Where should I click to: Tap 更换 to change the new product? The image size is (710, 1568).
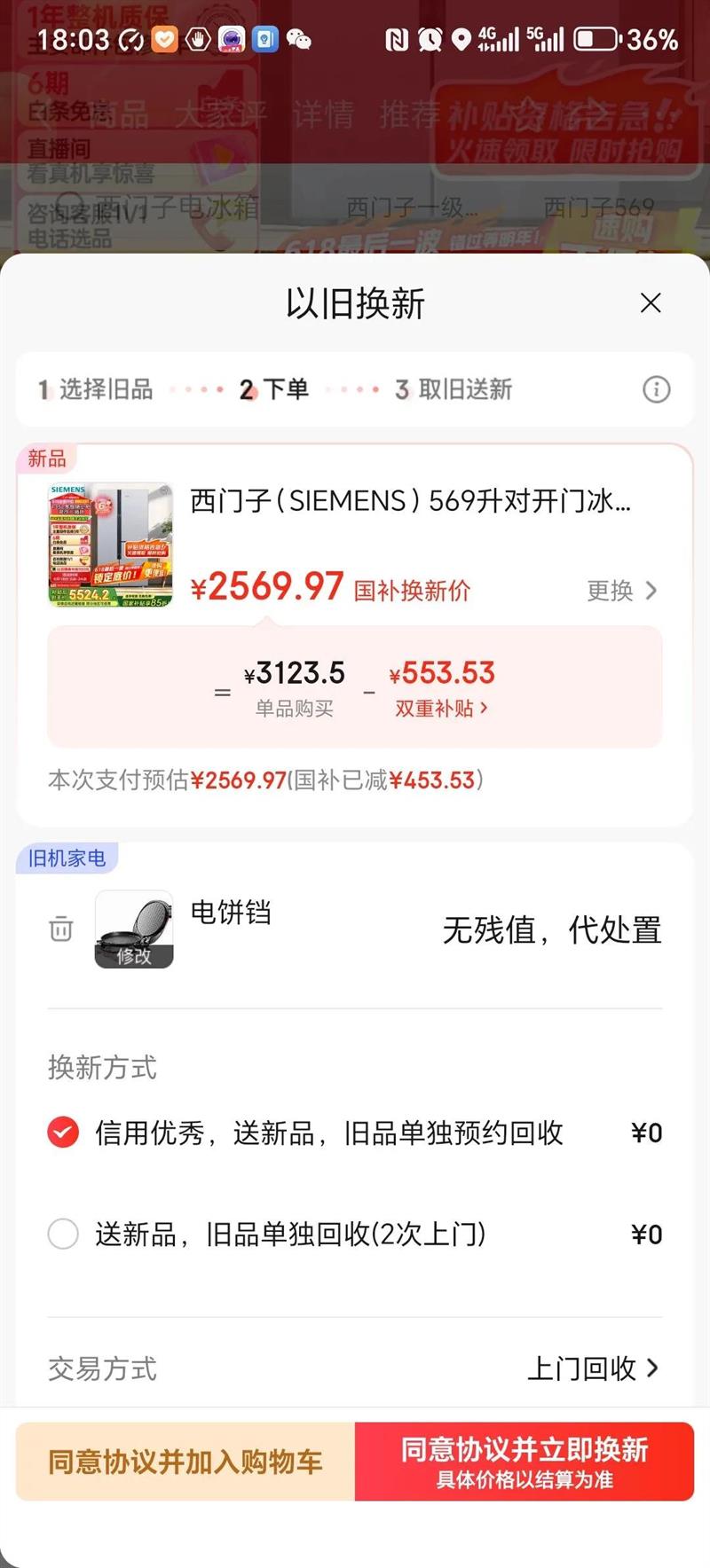(621, 591)
